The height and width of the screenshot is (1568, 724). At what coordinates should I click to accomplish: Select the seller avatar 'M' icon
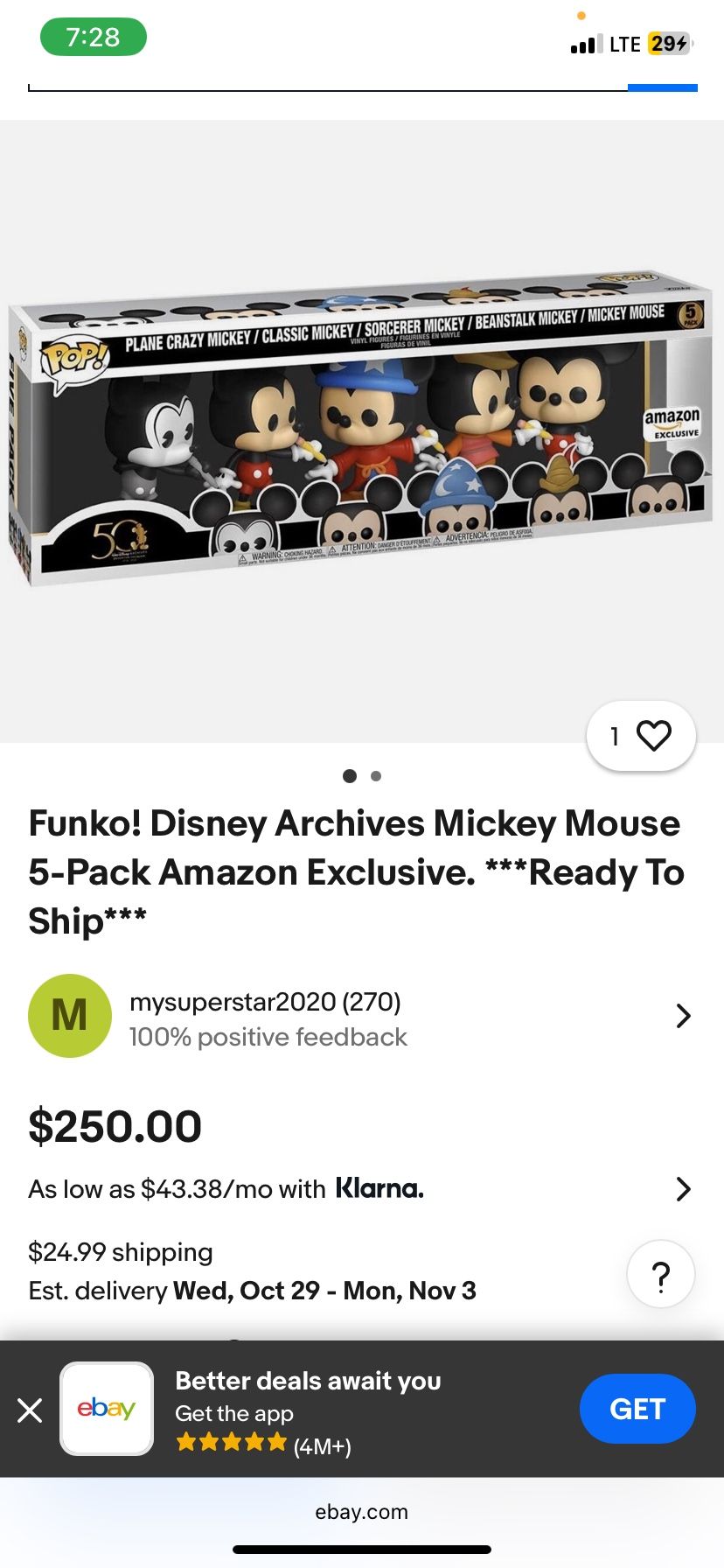point(69,1015)
